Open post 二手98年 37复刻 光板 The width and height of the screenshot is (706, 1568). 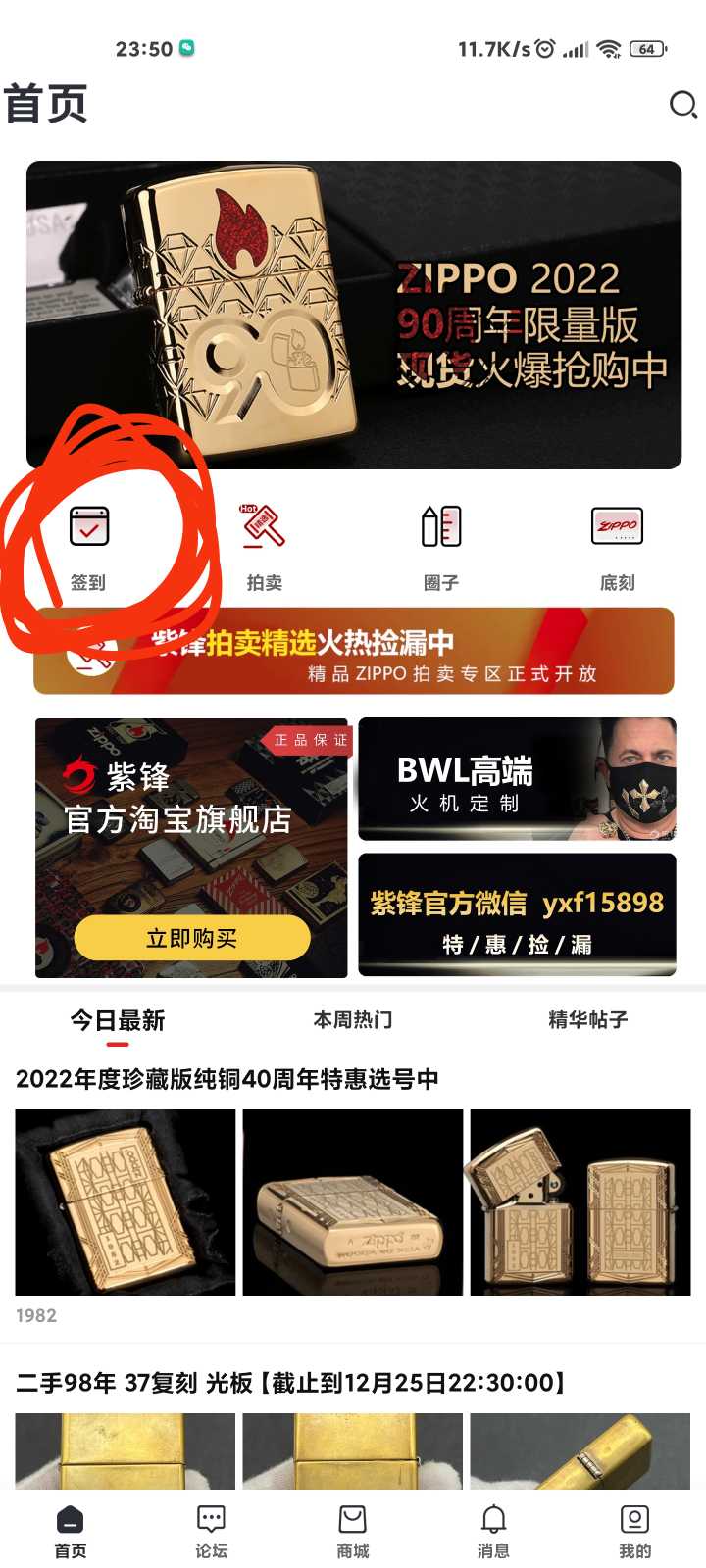(x=292, y=1383)
